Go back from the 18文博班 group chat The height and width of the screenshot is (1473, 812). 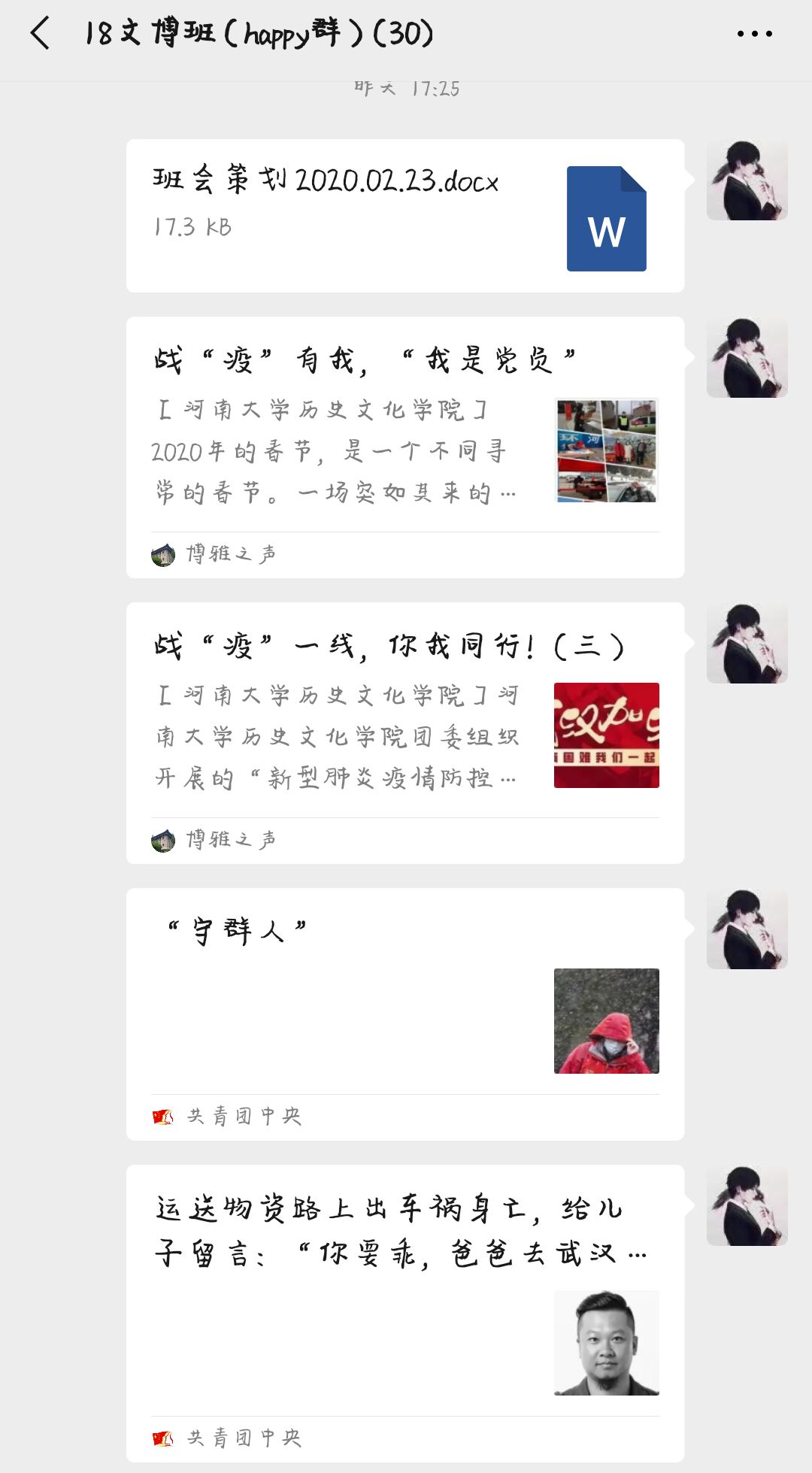click(x=41, y=34)
